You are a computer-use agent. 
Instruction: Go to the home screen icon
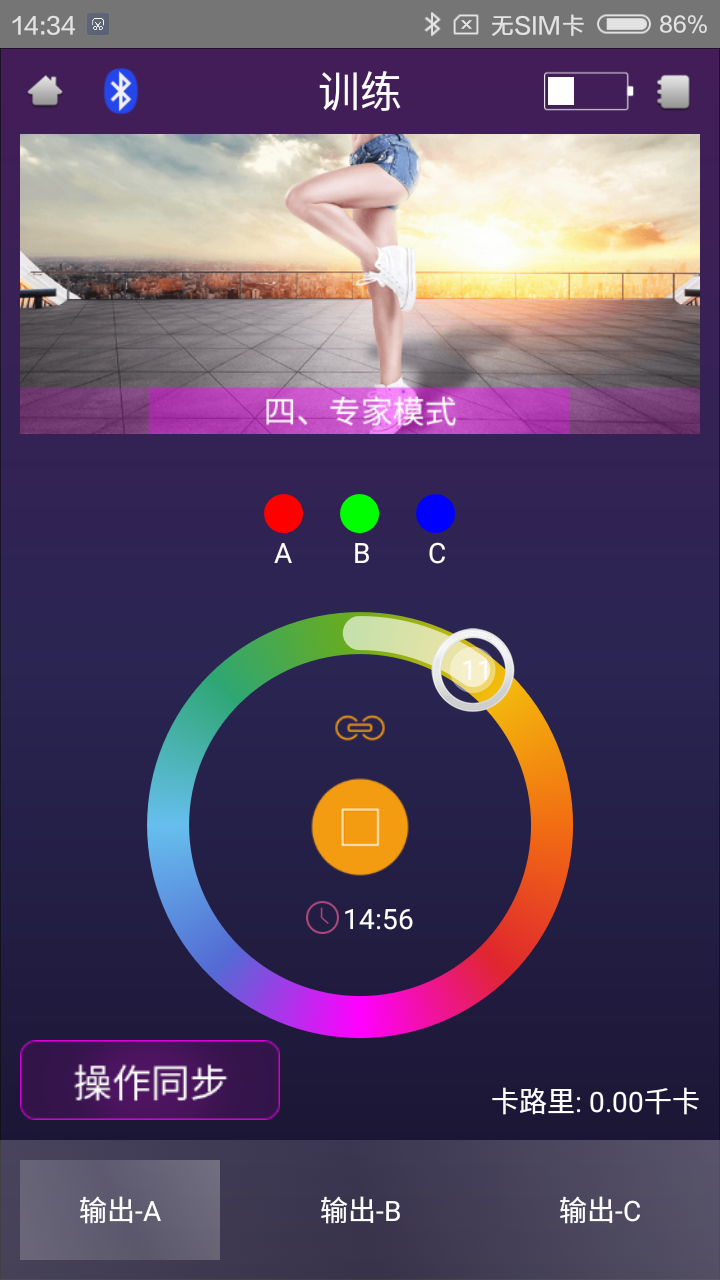tap(45, 91)
